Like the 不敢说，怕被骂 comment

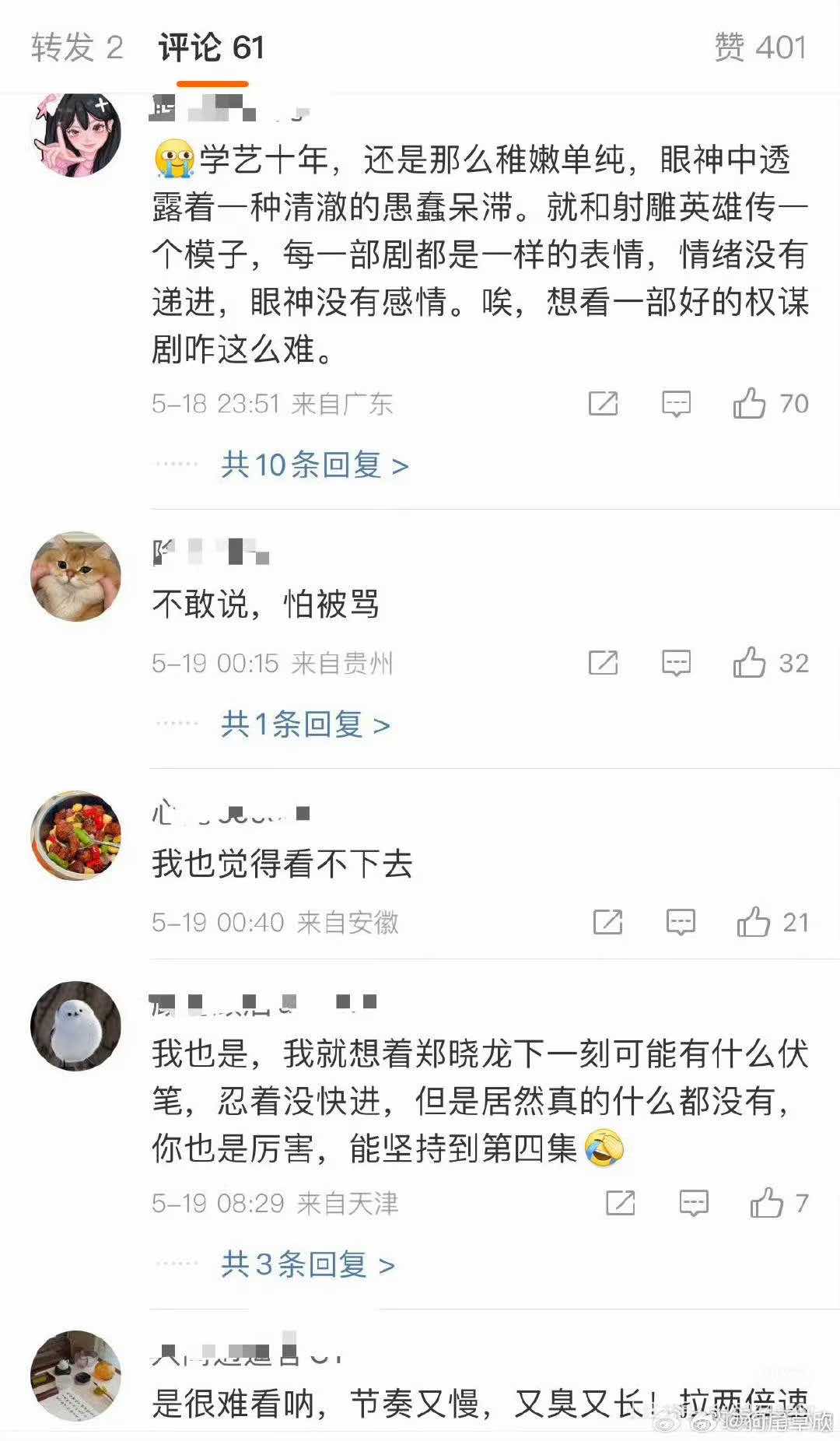[x=750, y=663]
